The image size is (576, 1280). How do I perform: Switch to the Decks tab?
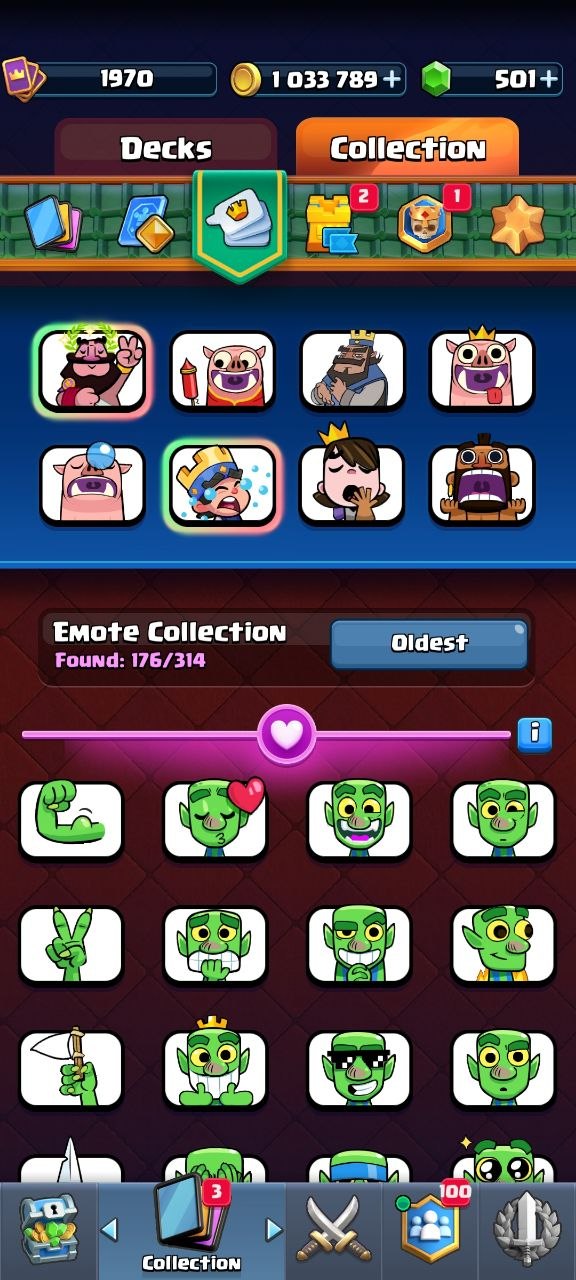click(166, 148)
